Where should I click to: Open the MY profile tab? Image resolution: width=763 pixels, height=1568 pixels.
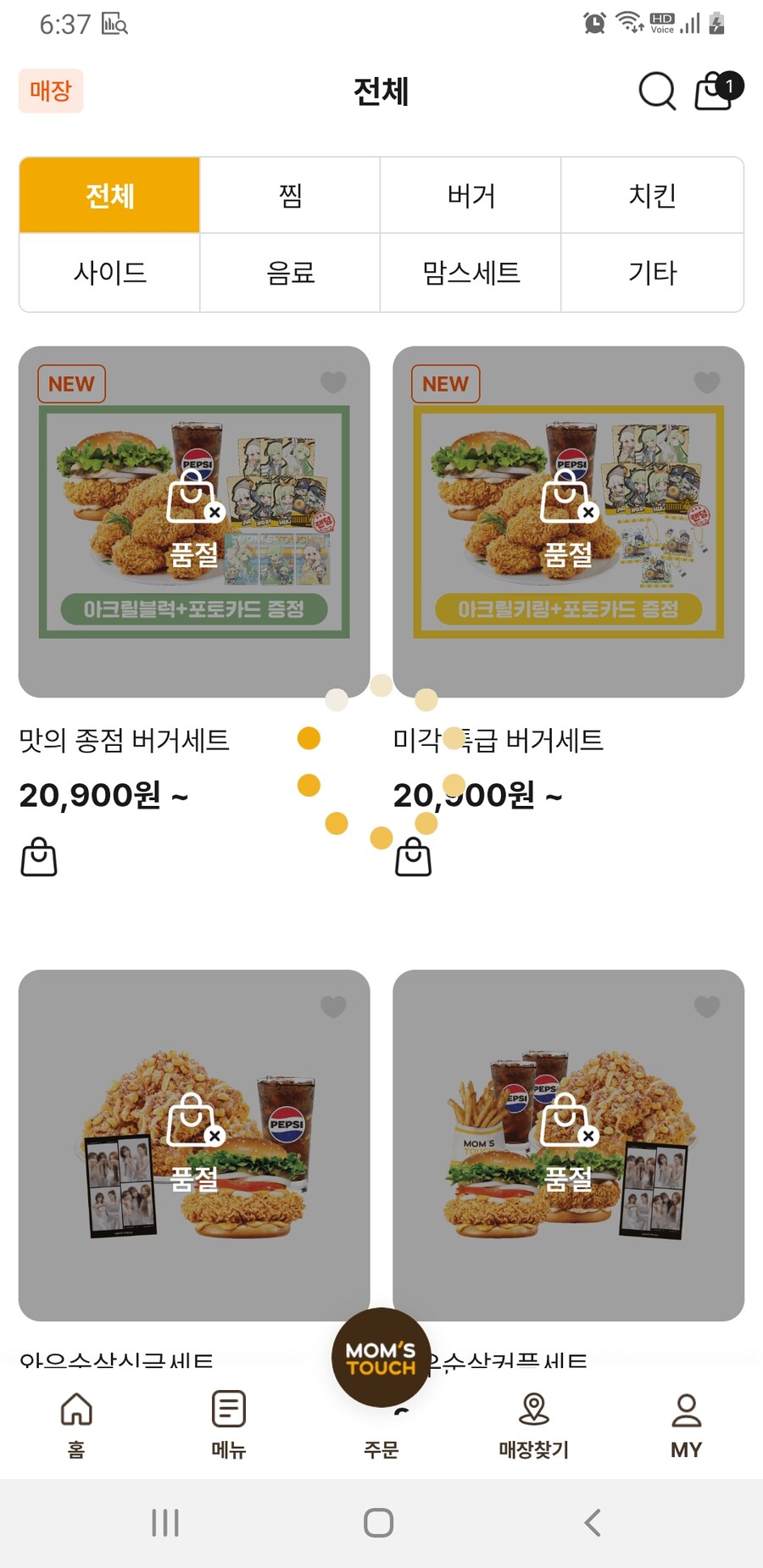686,1425
